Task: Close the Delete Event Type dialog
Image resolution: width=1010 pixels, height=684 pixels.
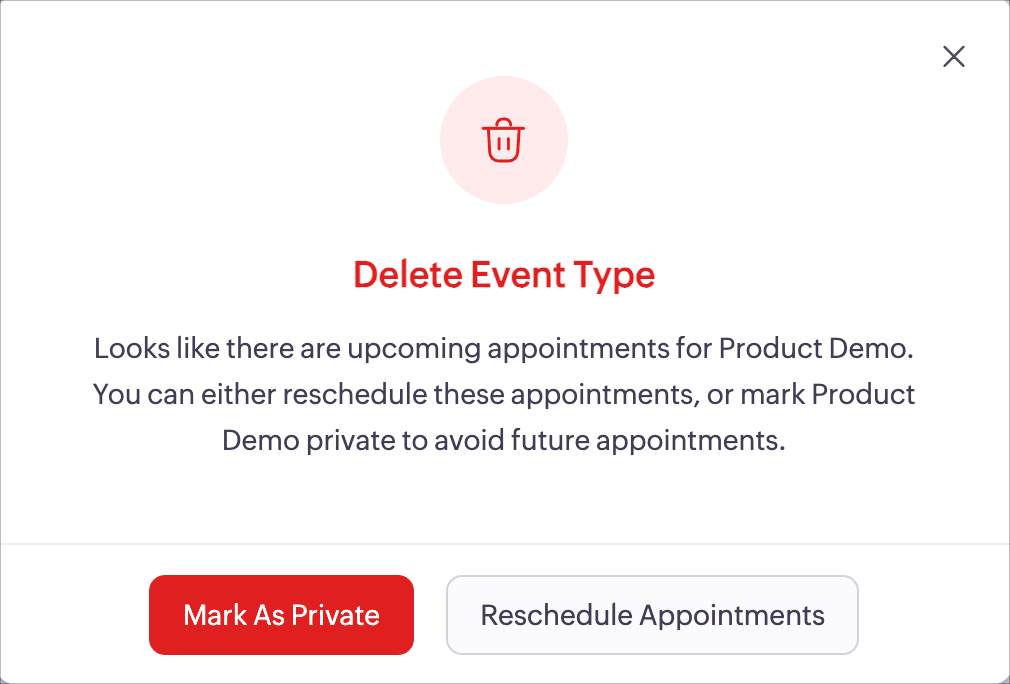Action: point(954,57)
